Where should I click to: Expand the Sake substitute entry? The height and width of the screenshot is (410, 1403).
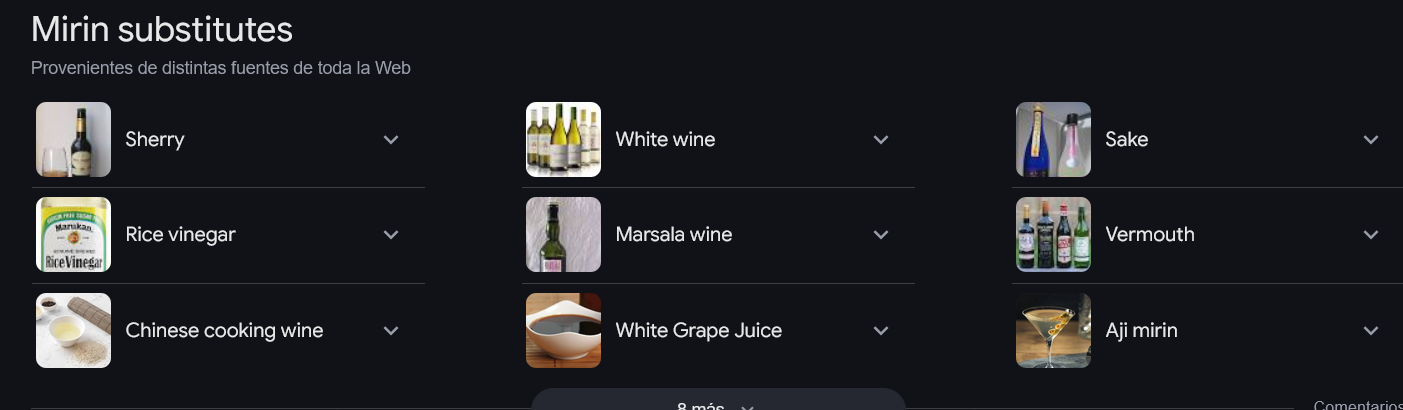coord(1371,140)
